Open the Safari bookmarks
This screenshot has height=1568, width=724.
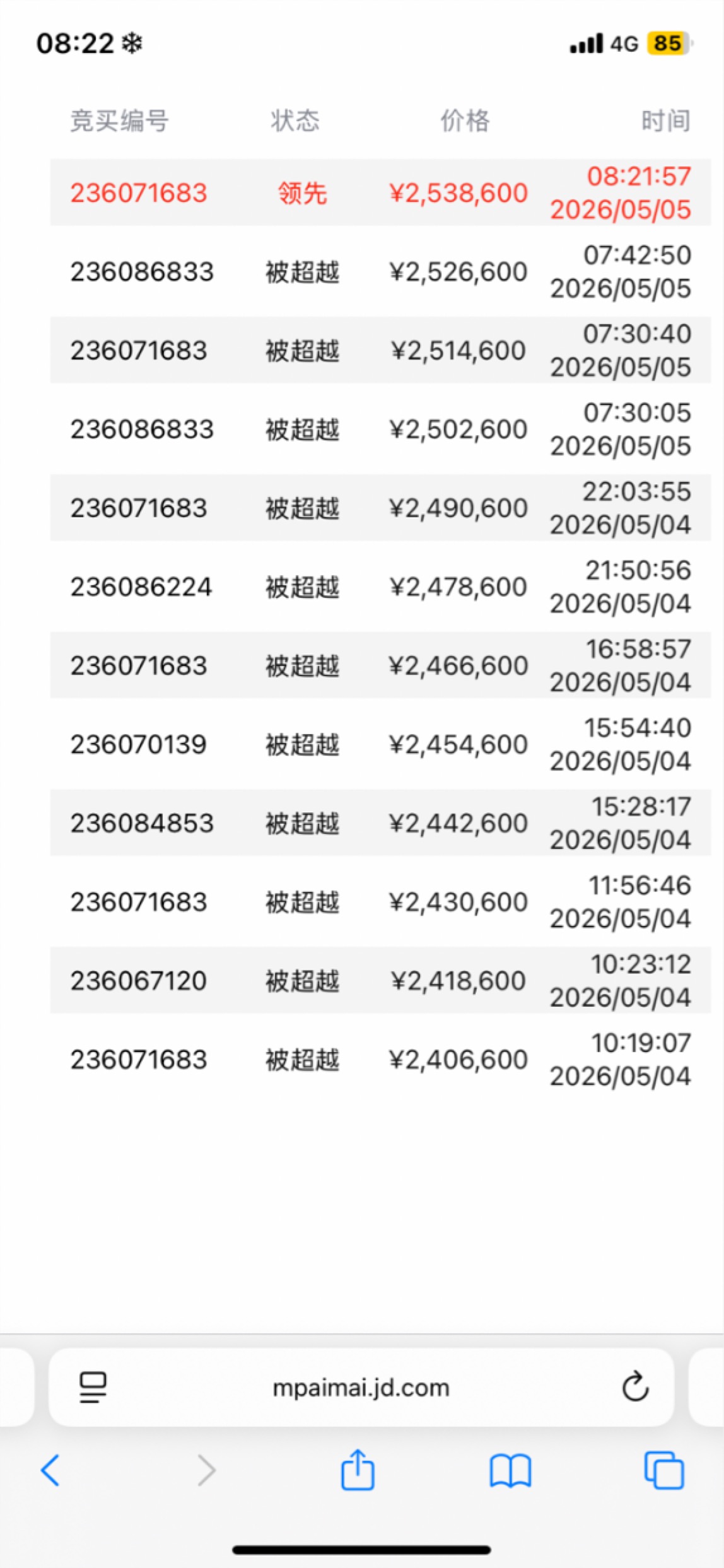[510, 1471]
